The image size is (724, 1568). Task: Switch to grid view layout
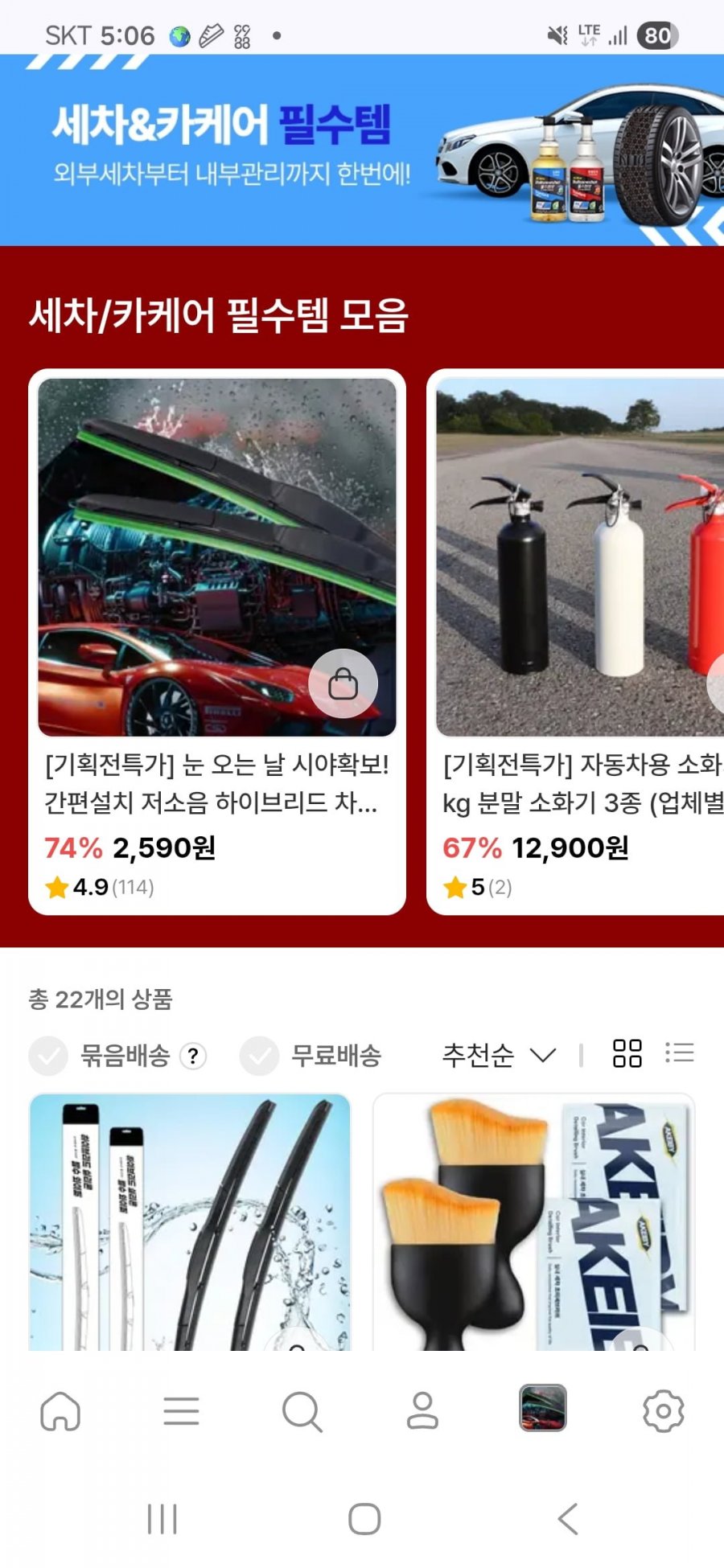pyautogui.click(x=627, y=1053)
